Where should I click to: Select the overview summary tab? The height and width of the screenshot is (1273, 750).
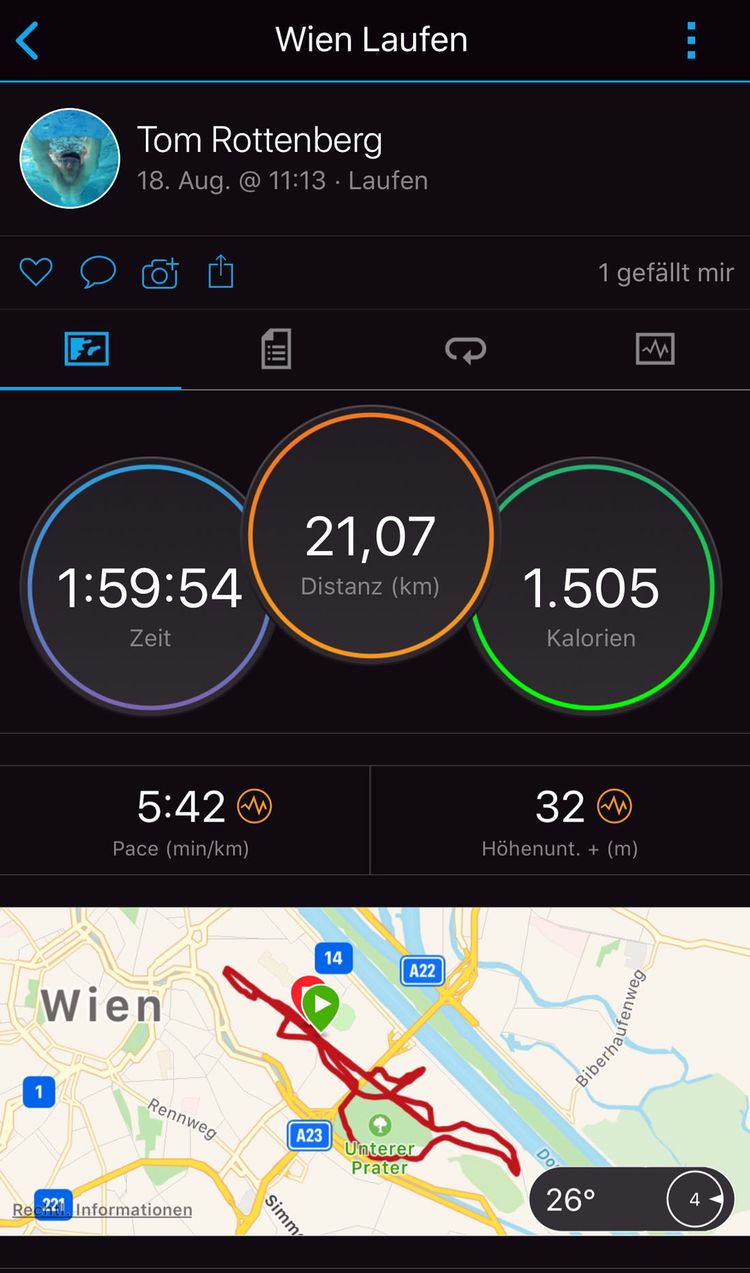pos(87,349)
